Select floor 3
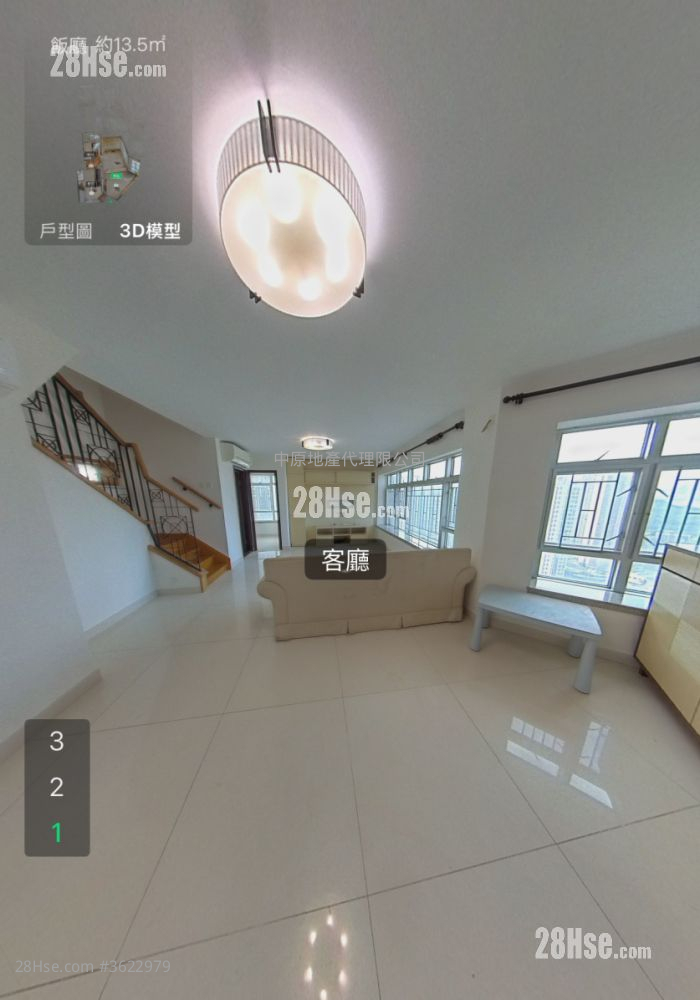This screenshot has width=700, height=1000. [57, 742]
